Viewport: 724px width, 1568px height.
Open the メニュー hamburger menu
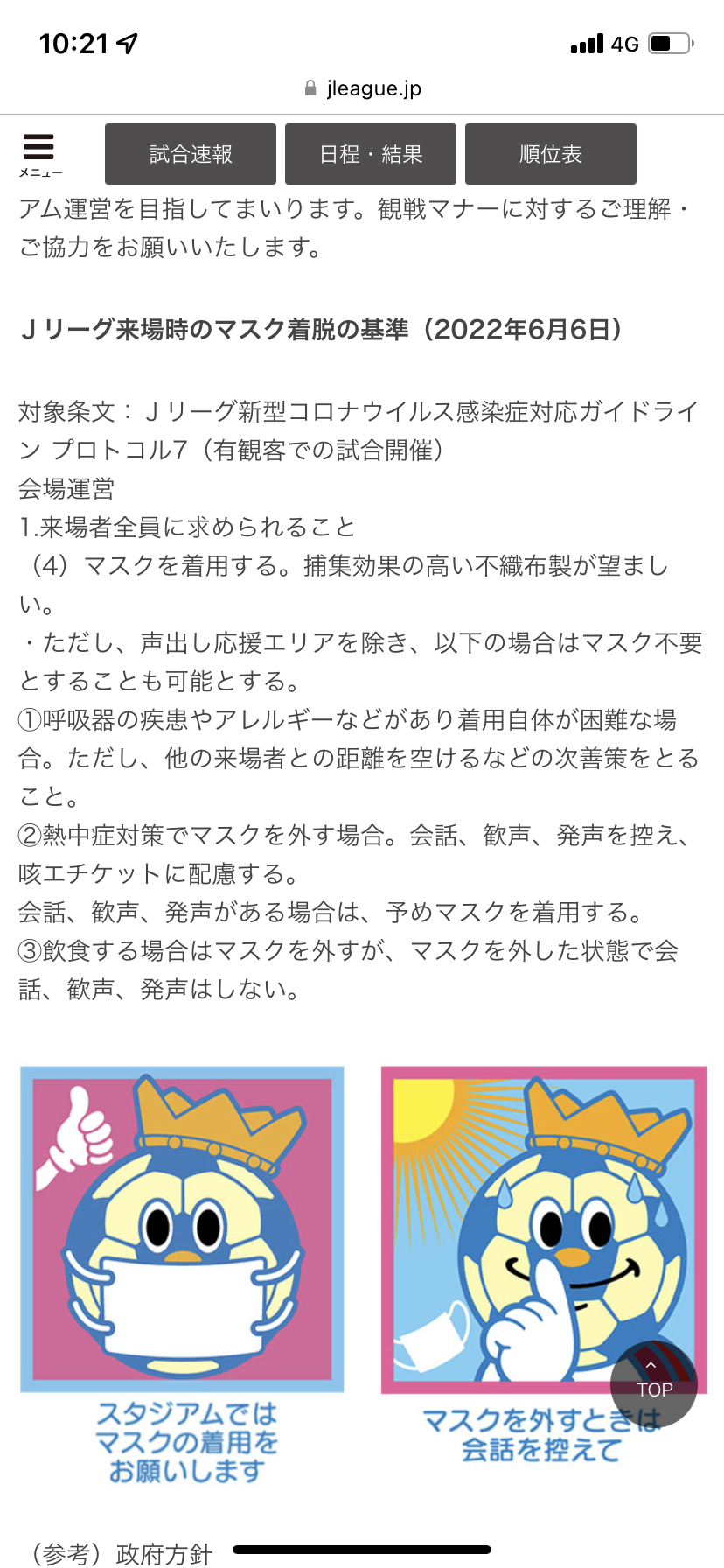pyautogui.click(x=39, y=153)
